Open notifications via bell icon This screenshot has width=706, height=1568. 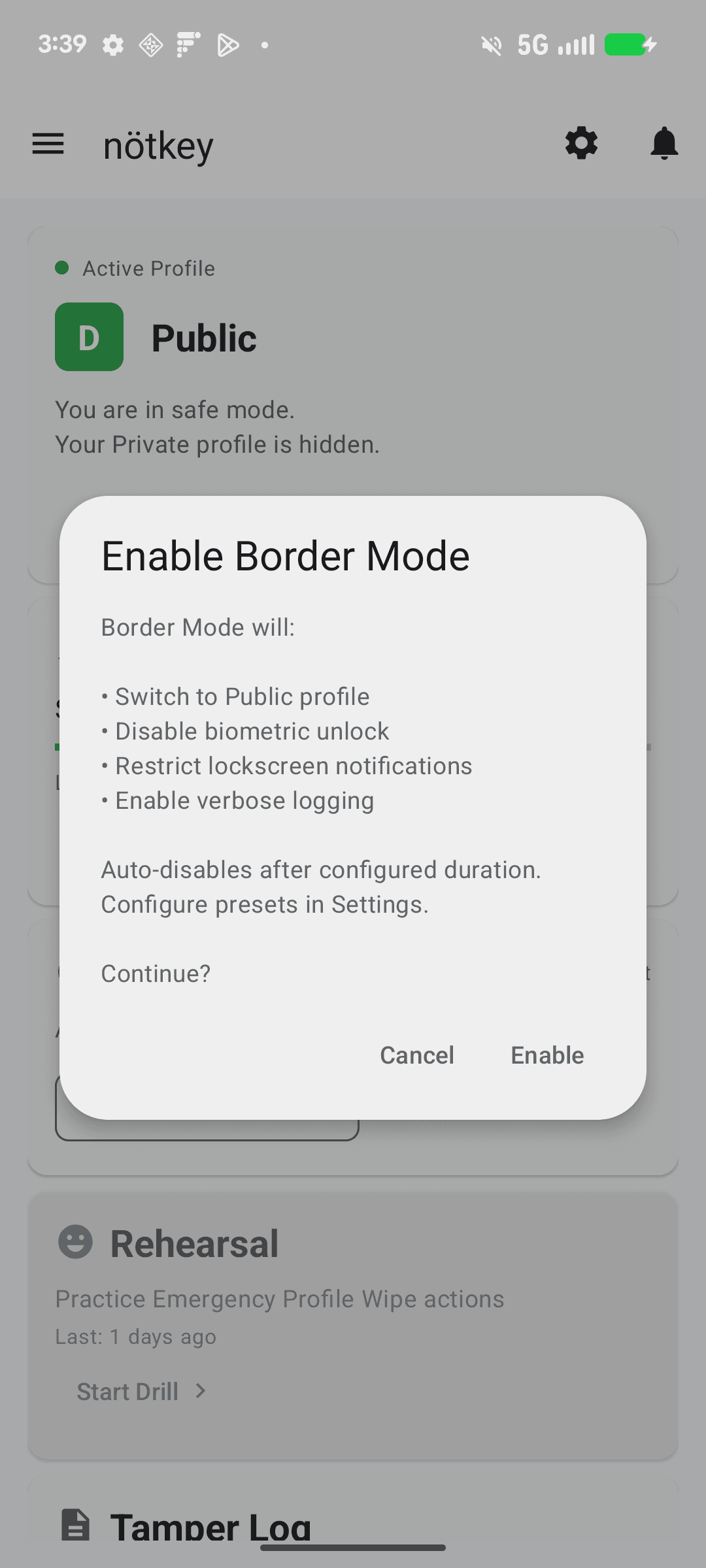(664, 143)
